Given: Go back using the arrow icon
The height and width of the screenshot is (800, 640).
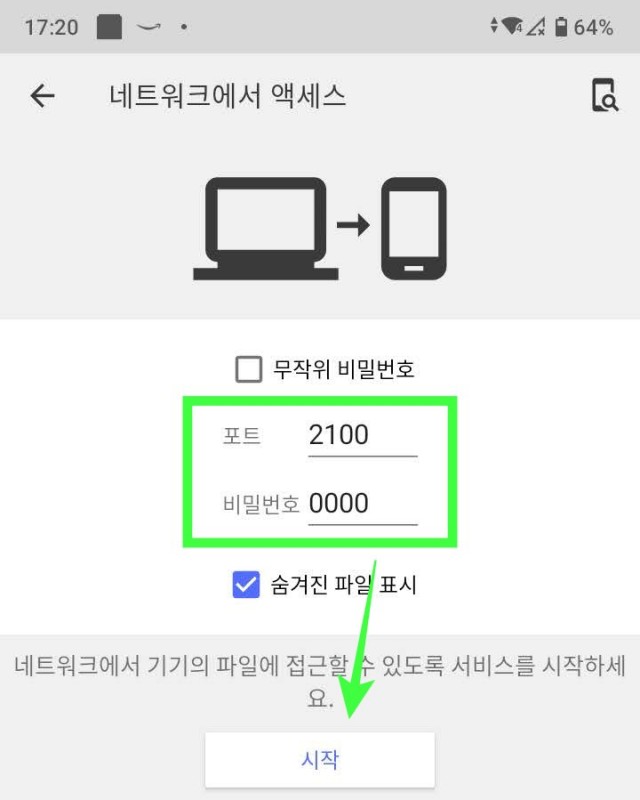Looking at the screenshot, I should click(42, 96).
